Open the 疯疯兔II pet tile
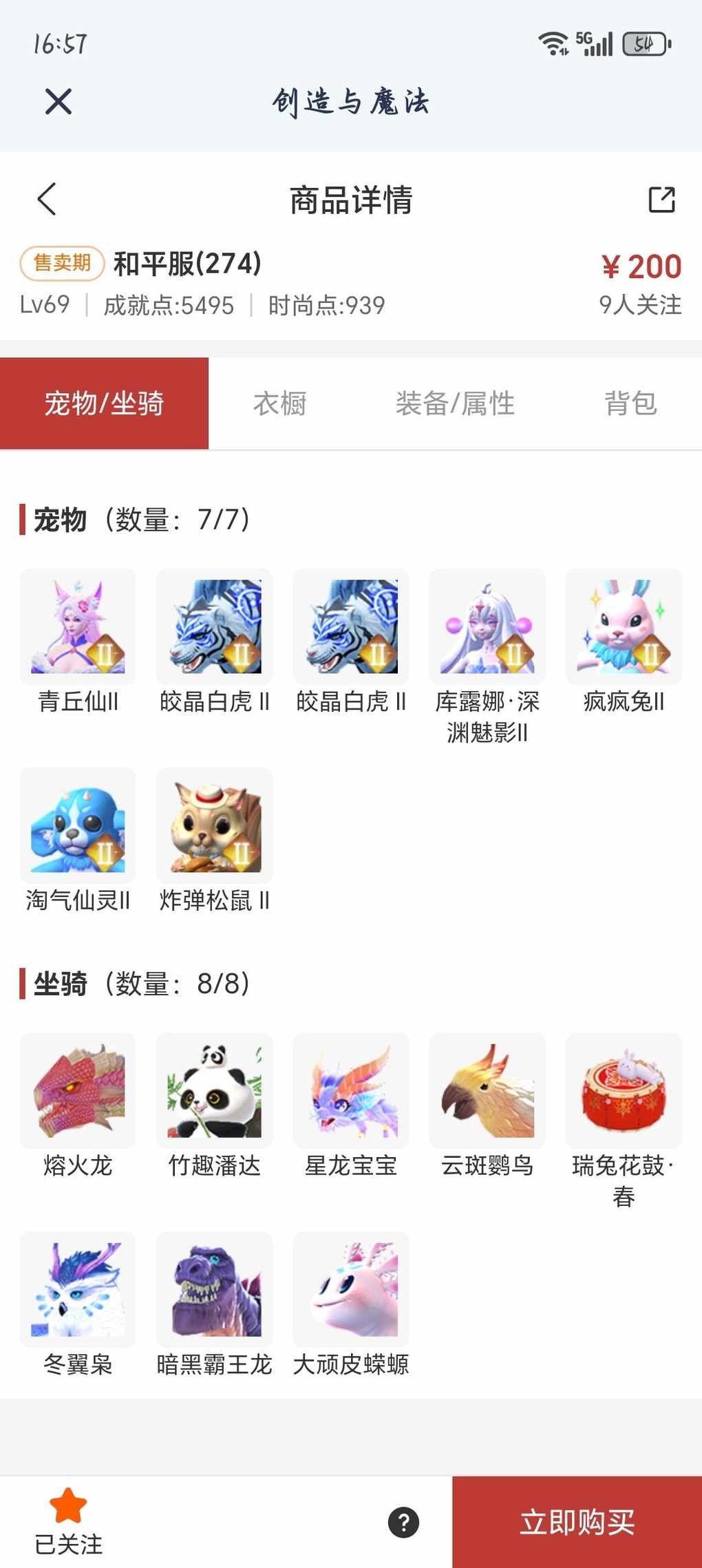 pyautogui.click(x=624, y=627)
